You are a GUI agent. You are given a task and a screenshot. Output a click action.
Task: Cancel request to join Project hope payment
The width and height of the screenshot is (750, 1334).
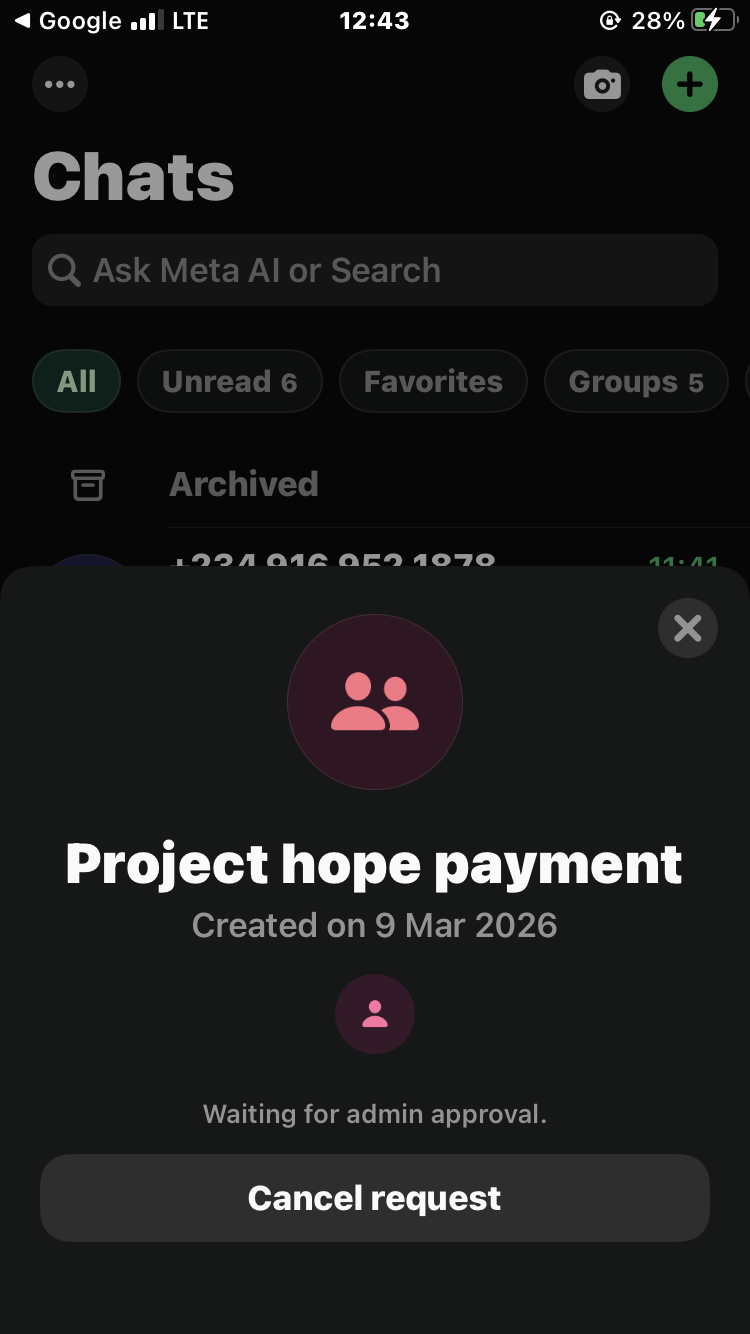pyautogui.click(x=374, y=1198)
